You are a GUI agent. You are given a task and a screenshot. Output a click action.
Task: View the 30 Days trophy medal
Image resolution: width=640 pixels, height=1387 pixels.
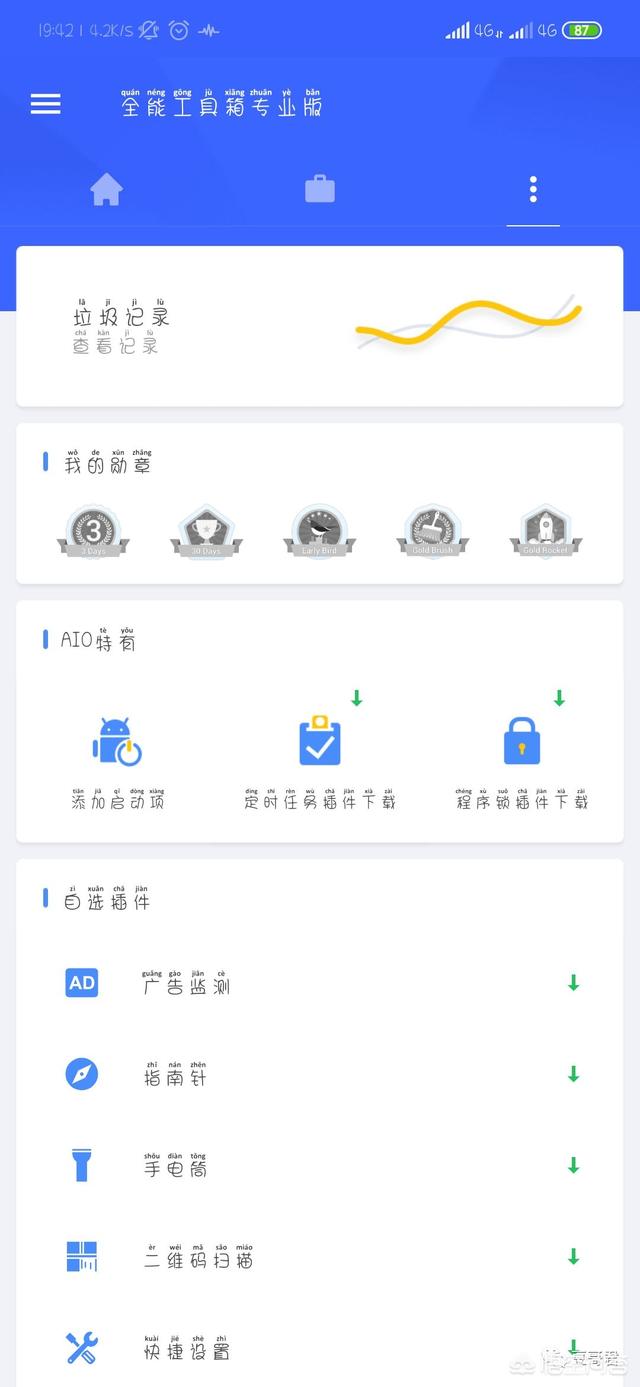[x=206, y=531]
